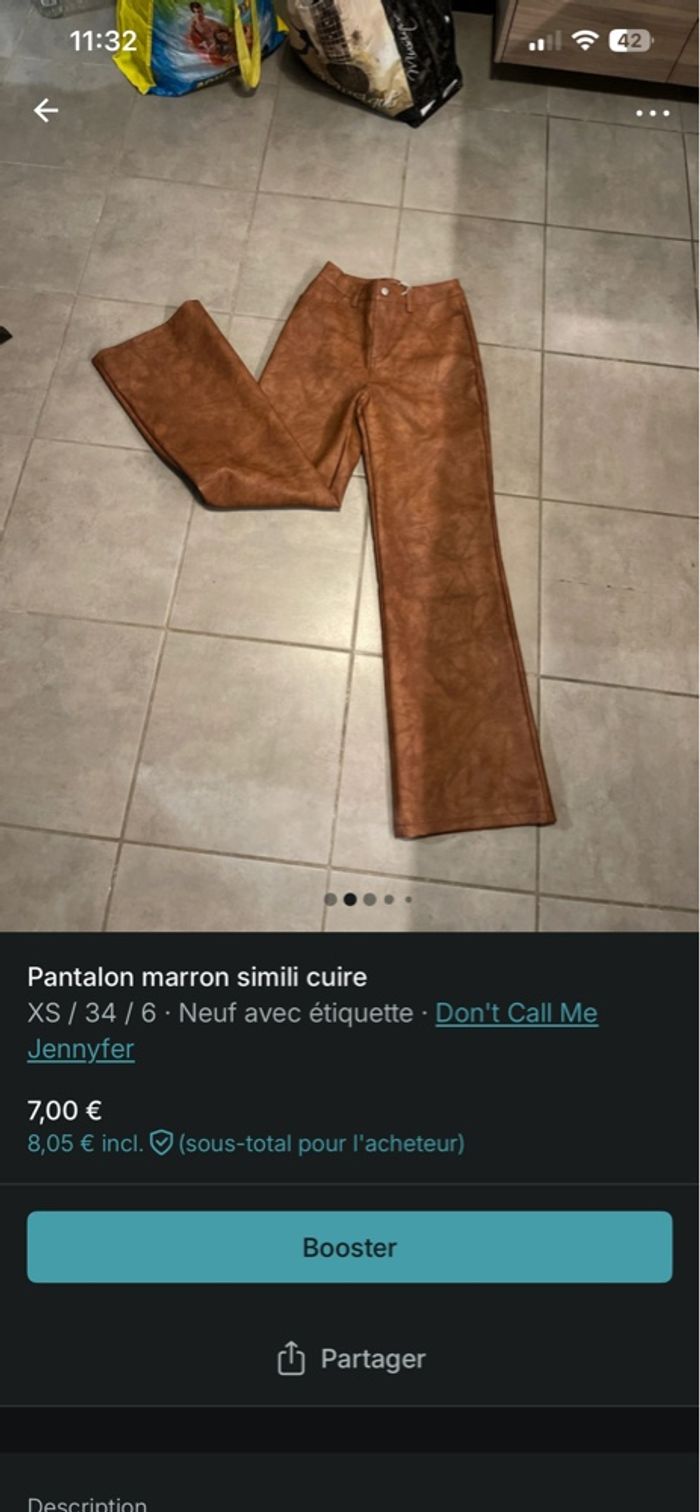
Task: Open the three-dot overflow menu
Action: coord(652,113)
